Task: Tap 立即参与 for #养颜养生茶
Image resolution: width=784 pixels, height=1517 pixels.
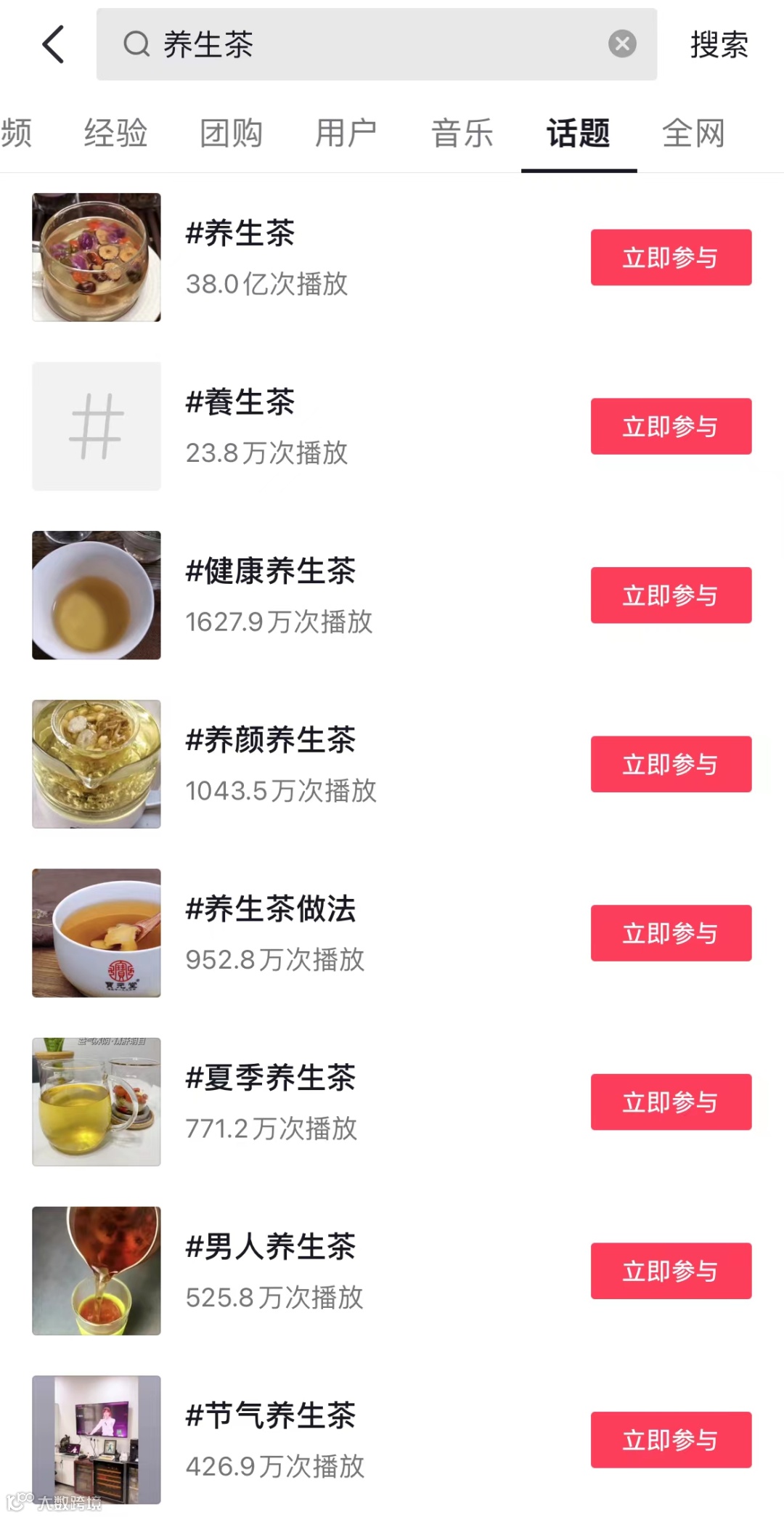Action: [x=671, y=764]
